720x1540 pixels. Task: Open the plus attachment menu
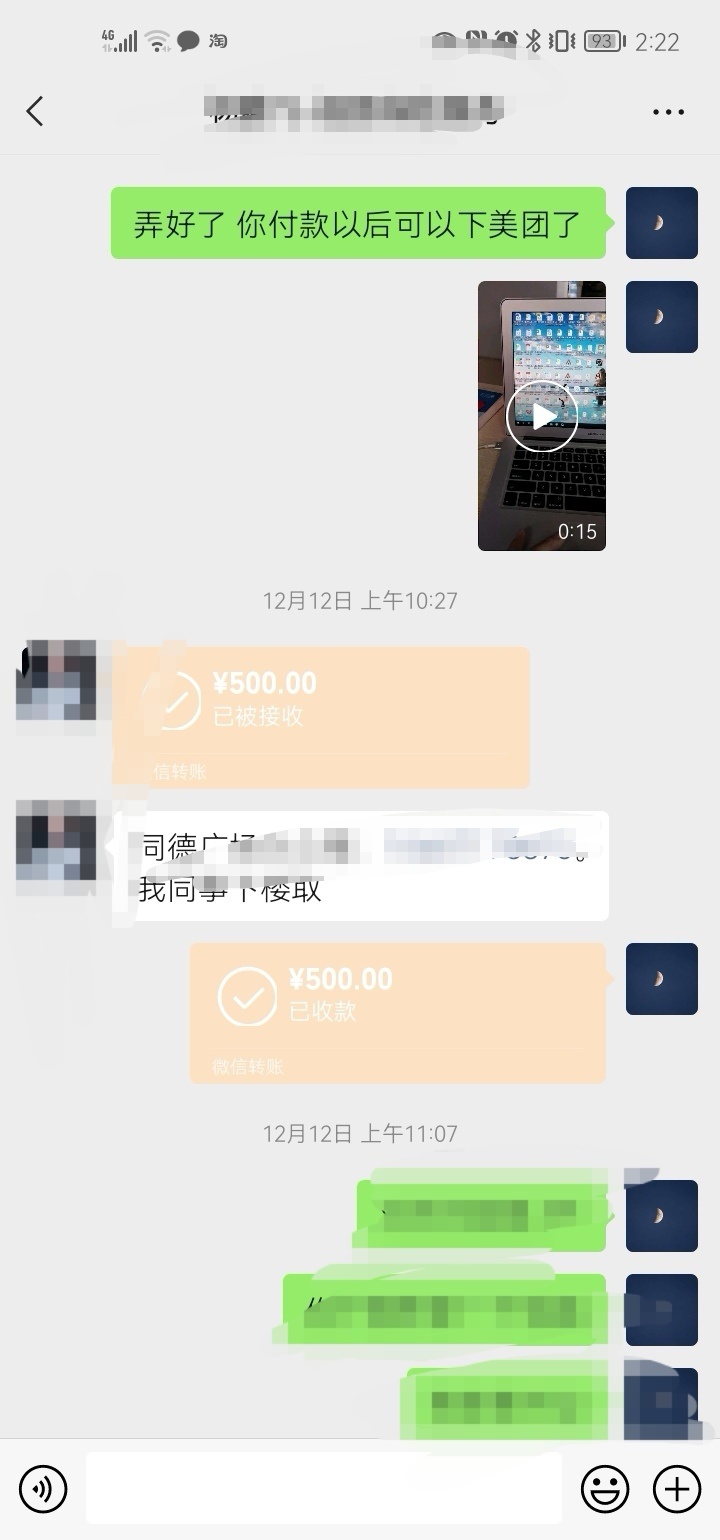tap(677, 1489)
